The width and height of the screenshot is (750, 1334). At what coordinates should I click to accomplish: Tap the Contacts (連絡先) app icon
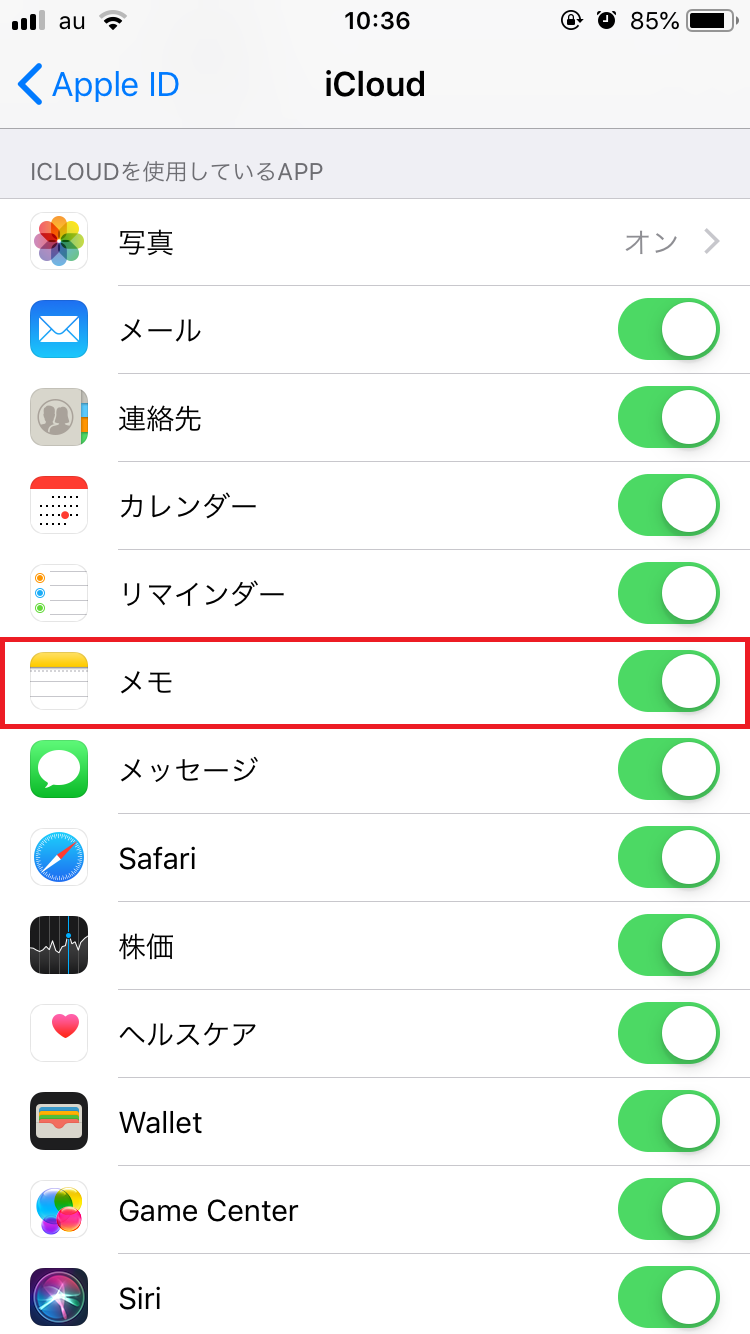click(58, 417)
